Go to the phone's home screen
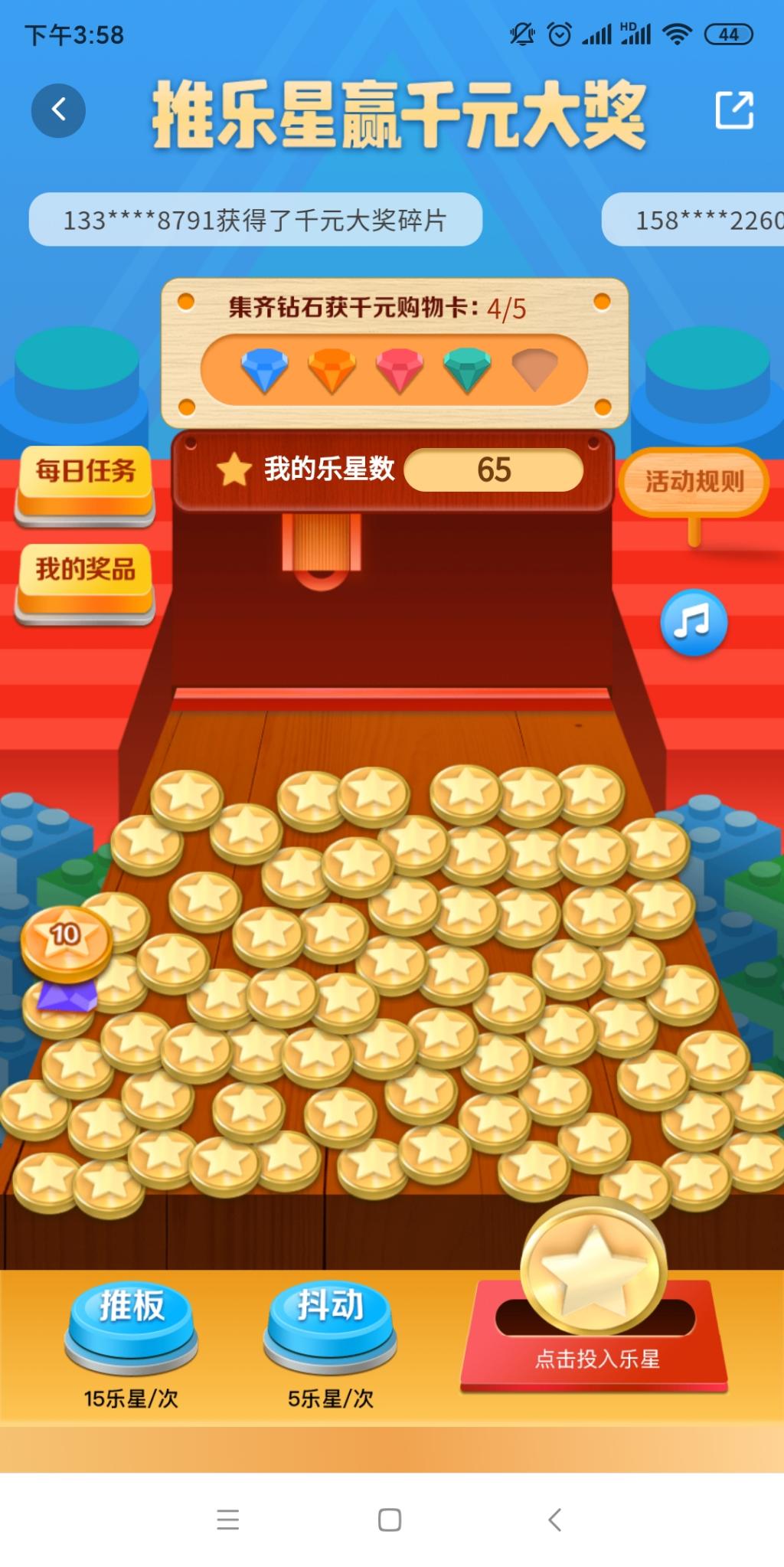This screenshot has height=1567, width=784. (x=390, y=1520)
